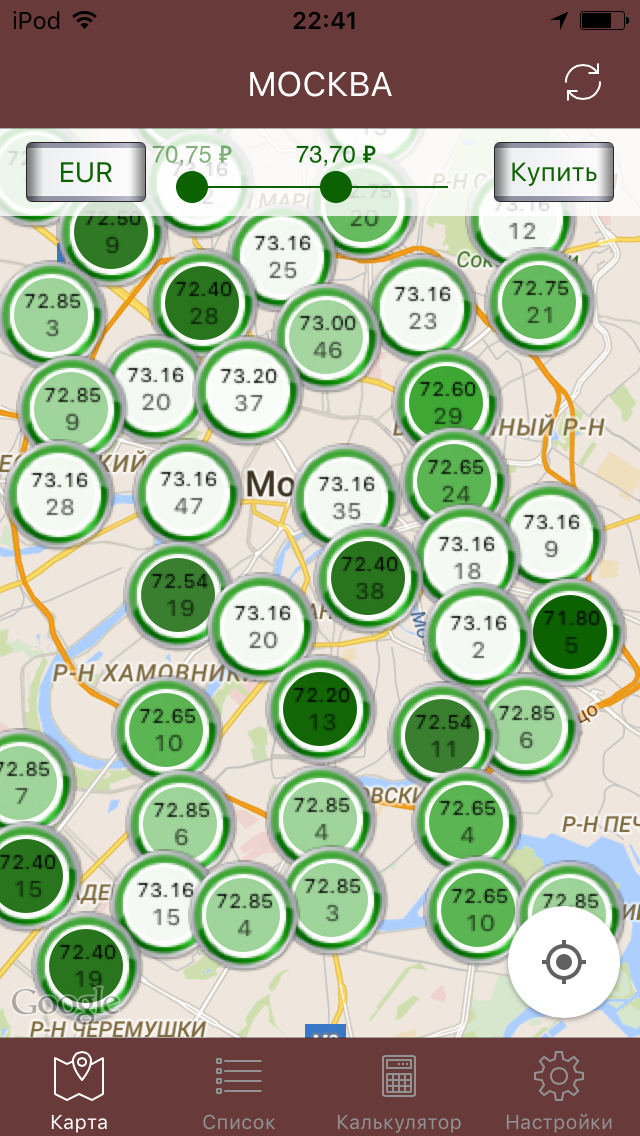Tap the 73,70 ₽ maximum rate slider handle
Viewport: 640px width, 1136px height.
click(335, 186)
